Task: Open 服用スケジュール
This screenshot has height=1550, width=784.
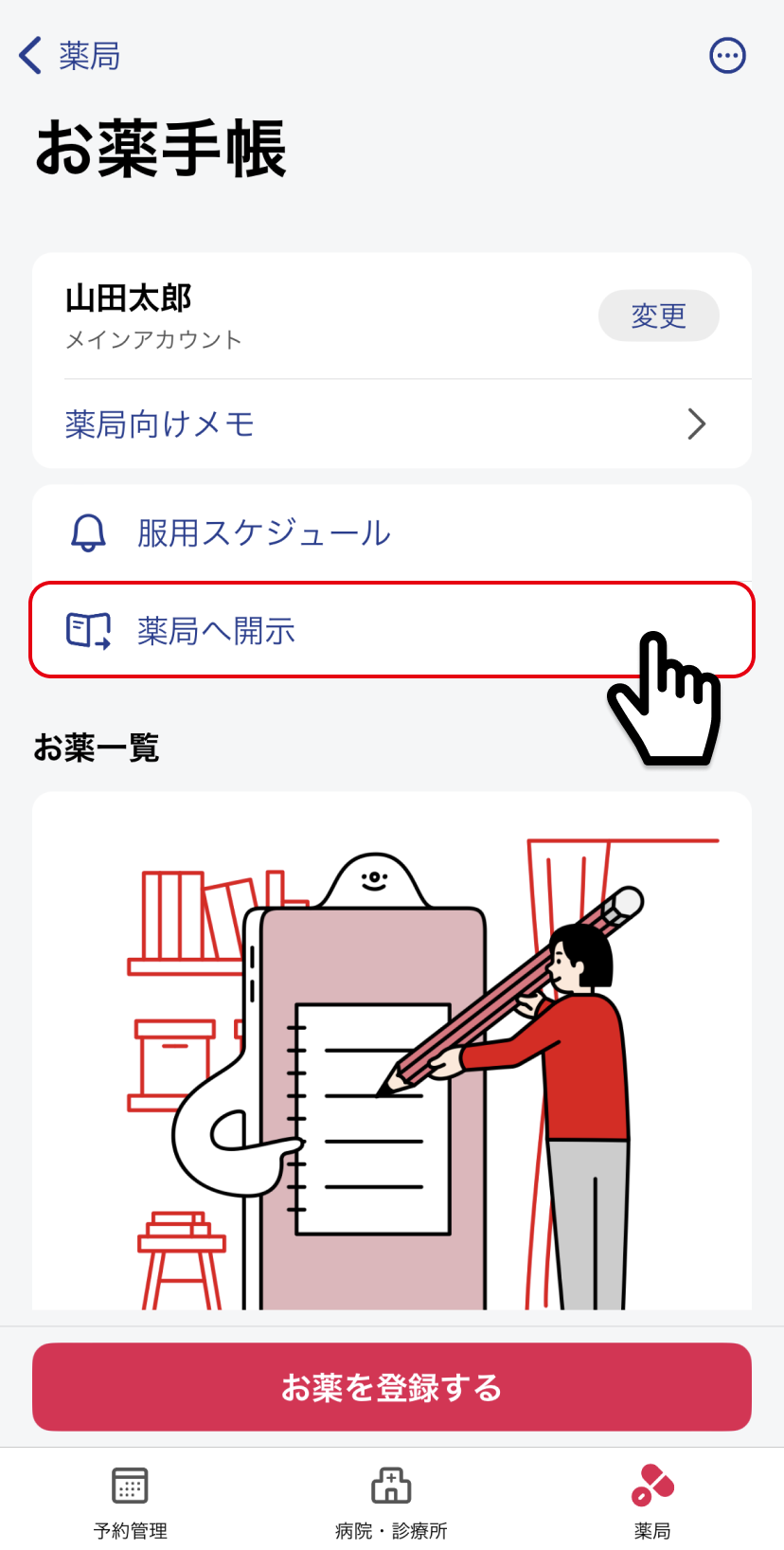Action: (x=392, y=532)
